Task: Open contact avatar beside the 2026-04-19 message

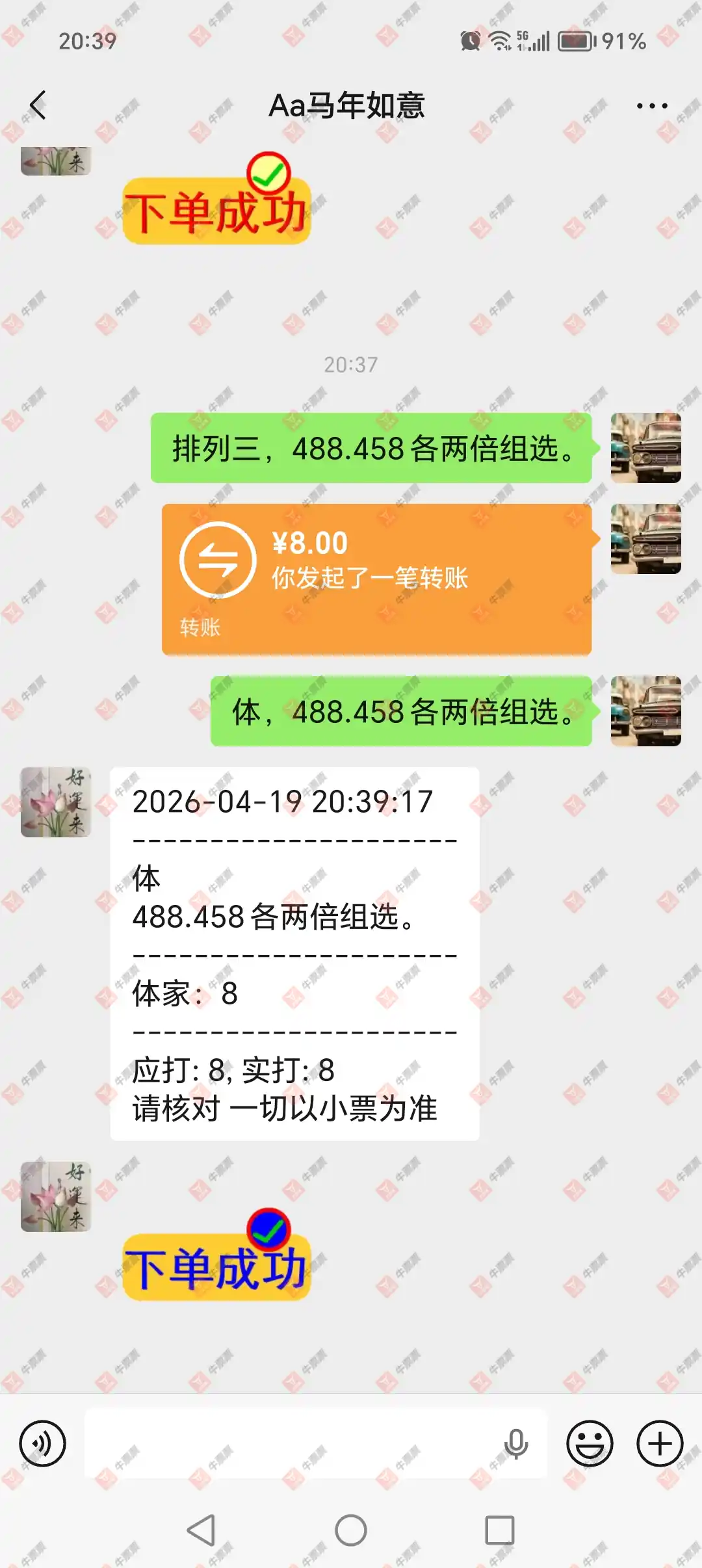Action: tap(56, 802)
